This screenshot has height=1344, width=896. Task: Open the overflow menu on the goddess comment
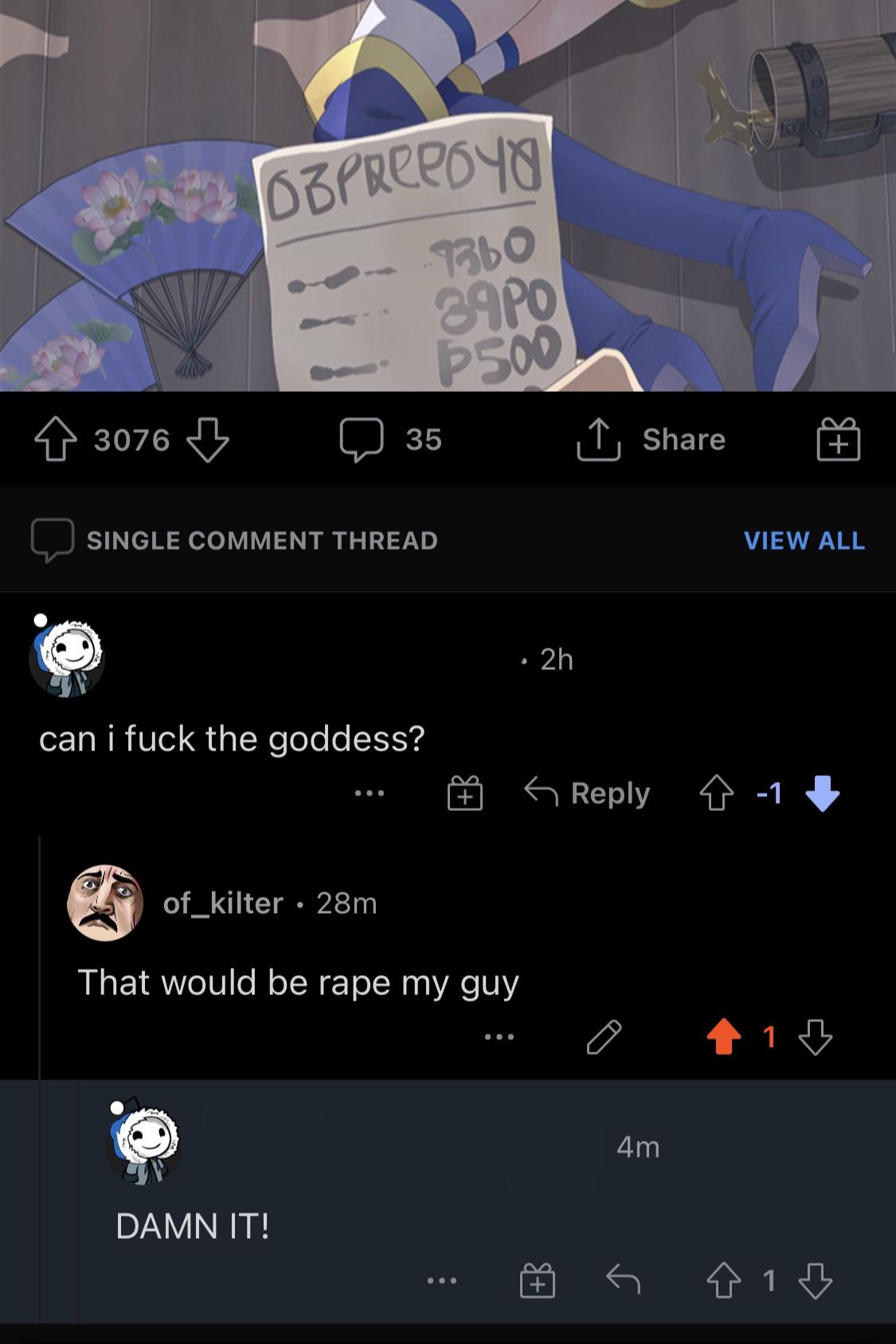367,793
